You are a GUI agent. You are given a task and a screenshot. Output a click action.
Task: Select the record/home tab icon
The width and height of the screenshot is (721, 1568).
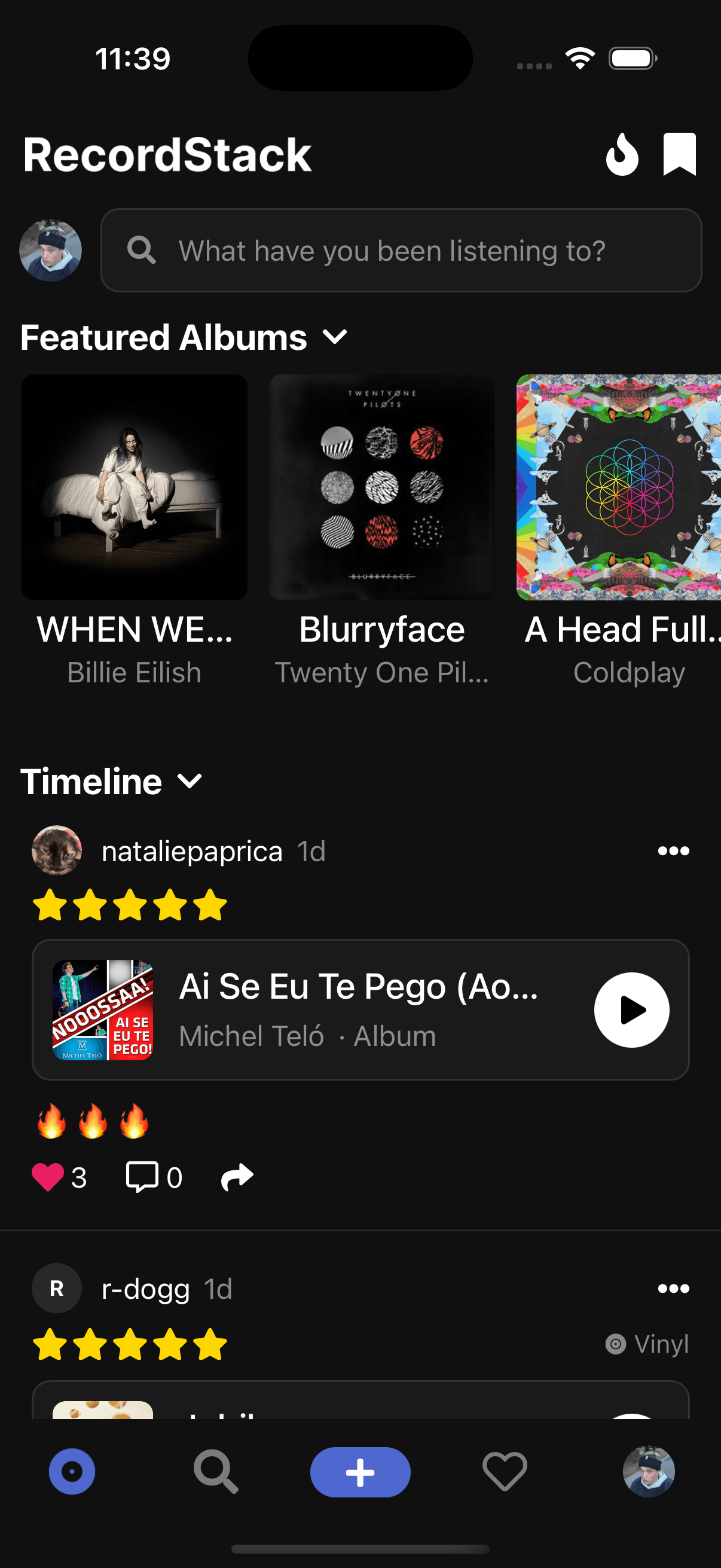click(72, 1472)
